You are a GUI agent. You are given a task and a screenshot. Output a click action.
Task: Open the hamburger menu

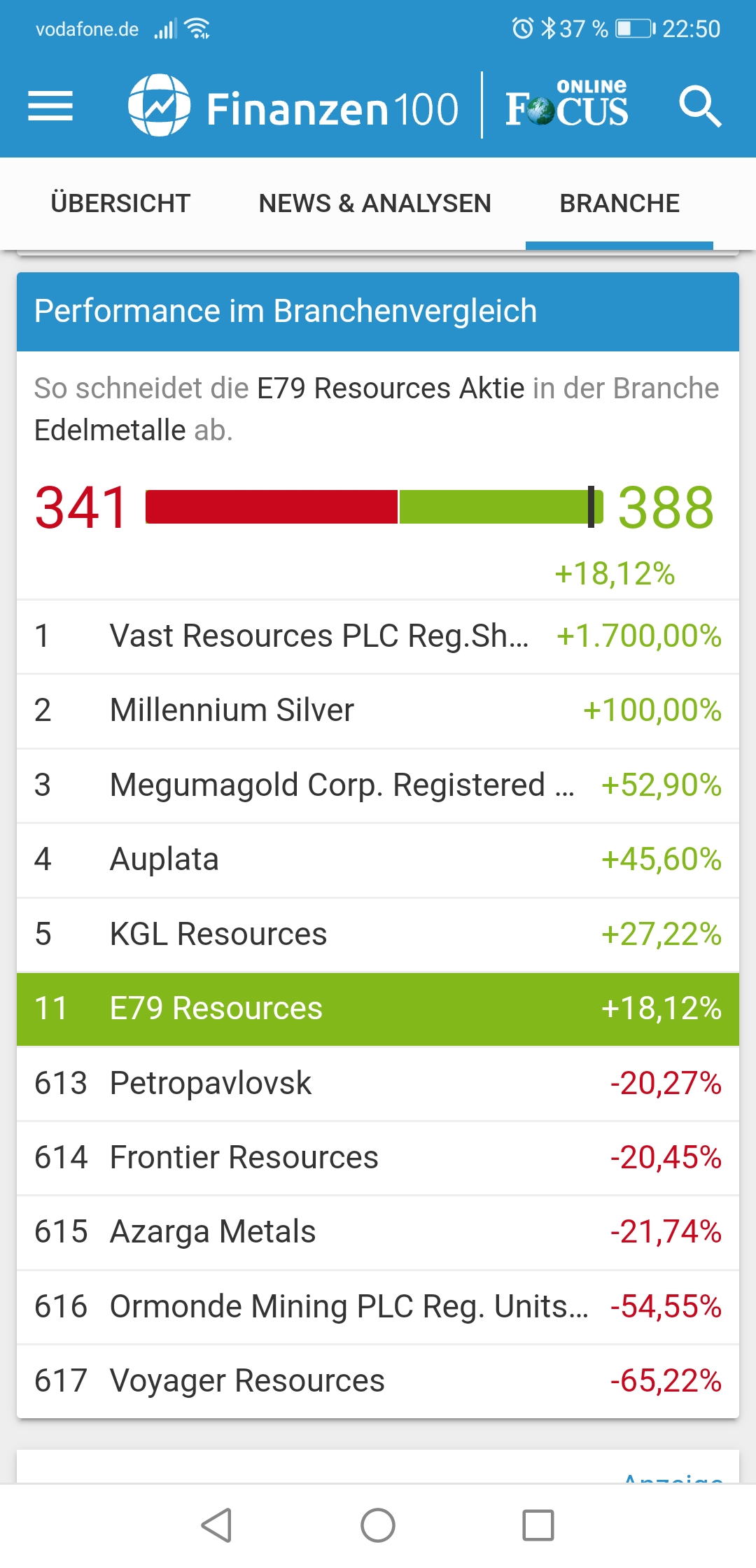point(50,106)
